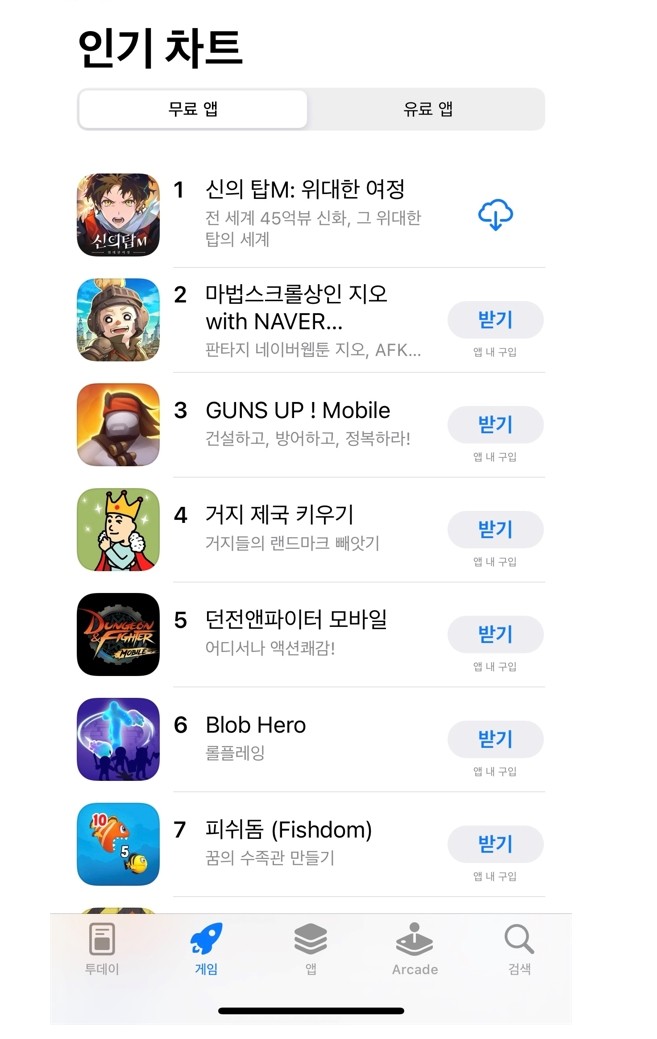
Task: Tap 받기 next to 던전앤파이터 모바일
Action: click(495, 634)
